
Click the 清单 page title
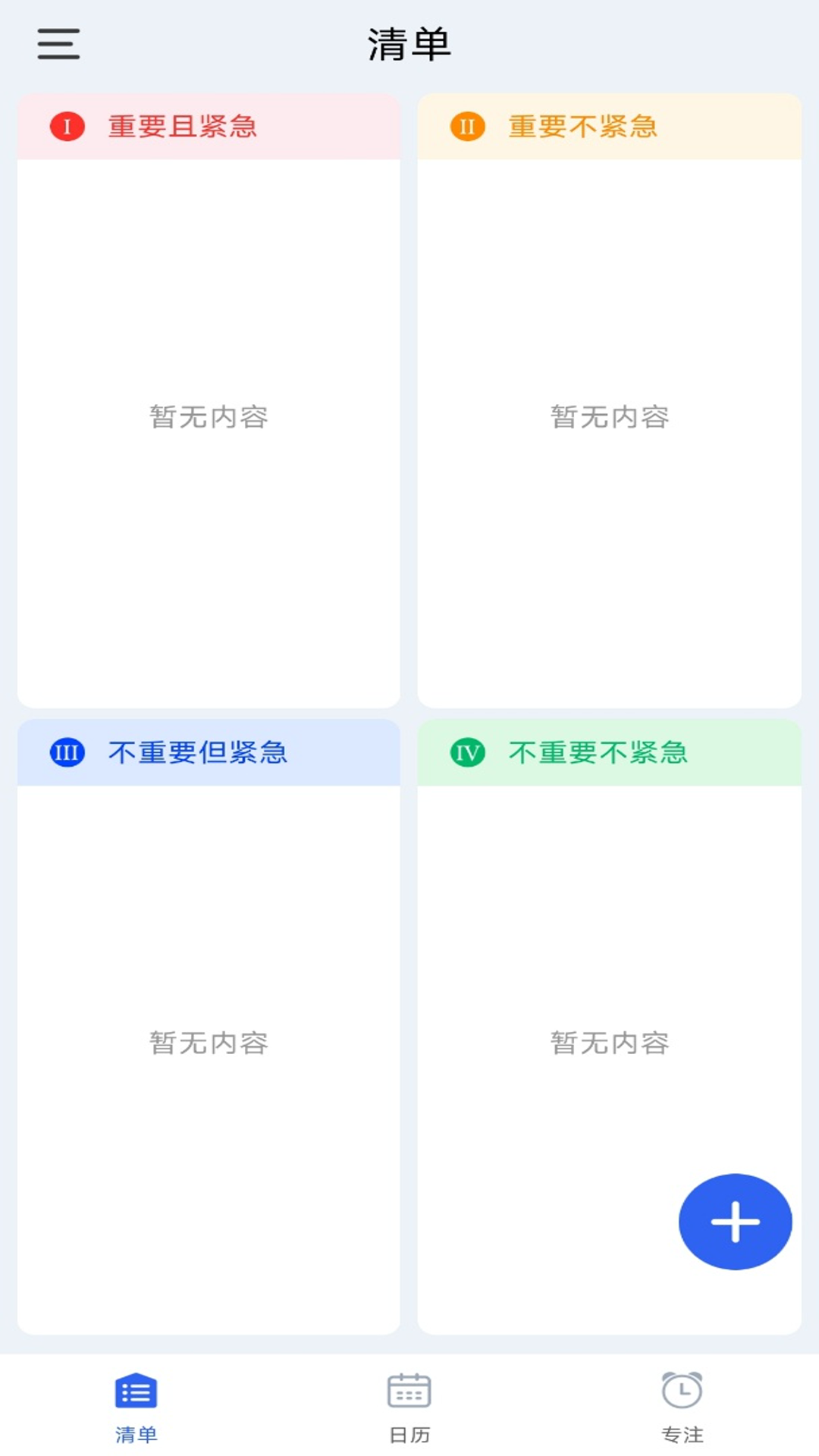[409, 45]
